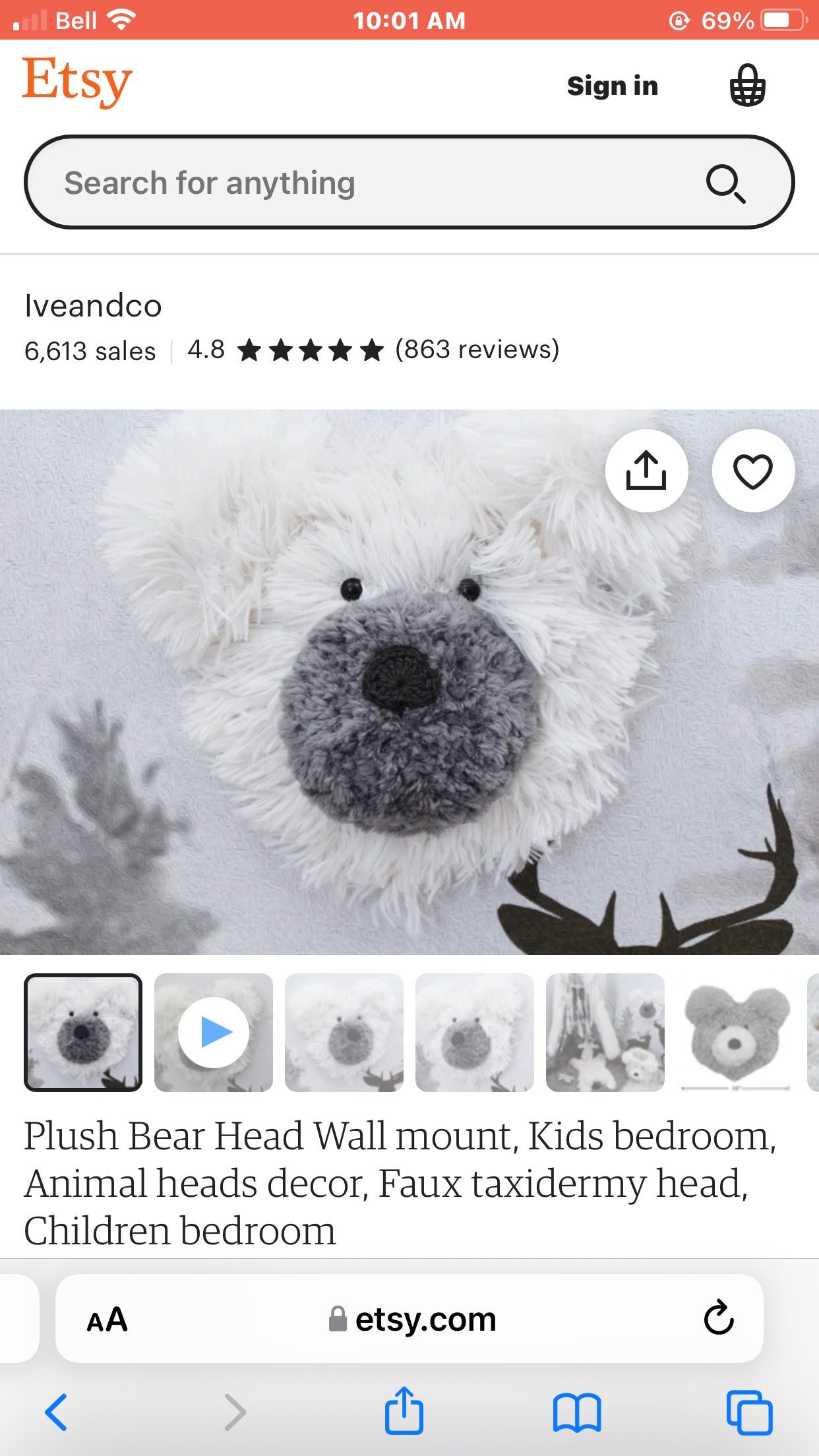Open Safari's AA reader options
This screenshot has height=1456, width=819.
point(107,1319)
